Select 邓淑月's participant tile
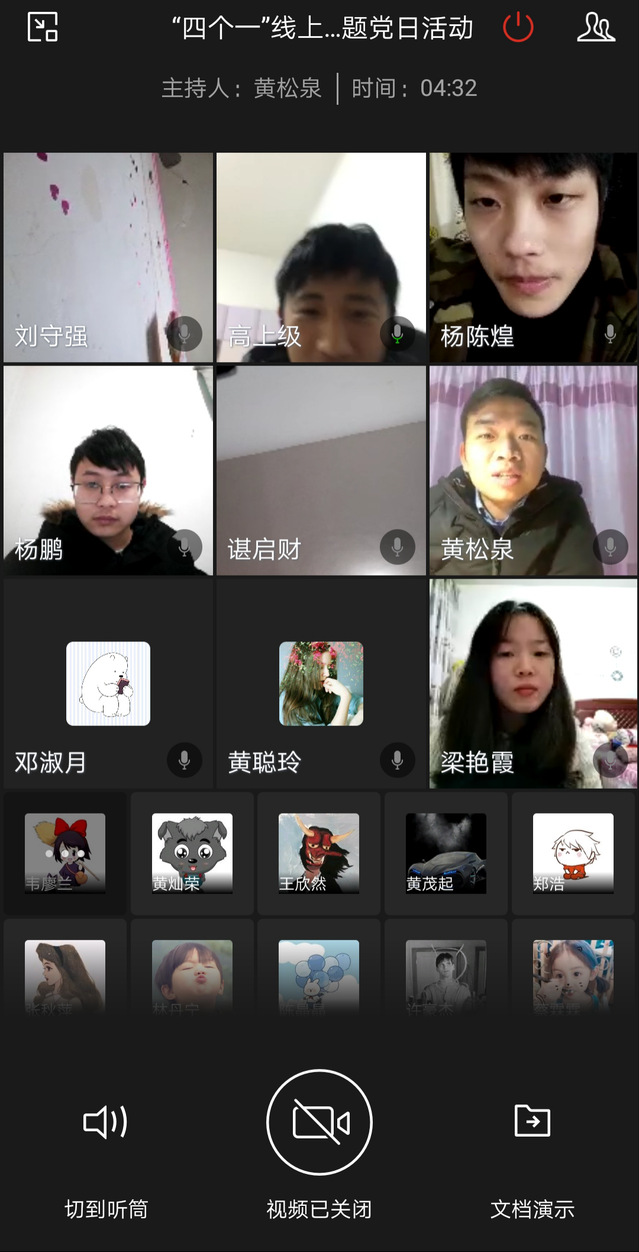This screenshot has height=1252, width=639. point(108,684)
